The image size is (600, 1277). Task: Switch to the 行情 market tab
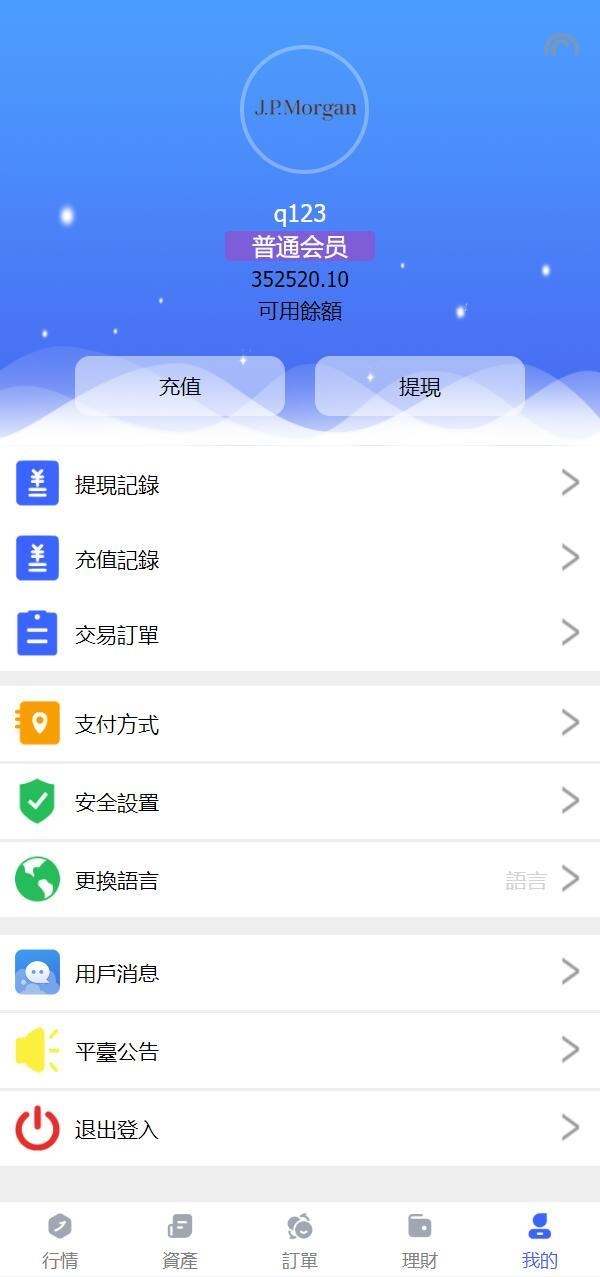point(60,1240)
